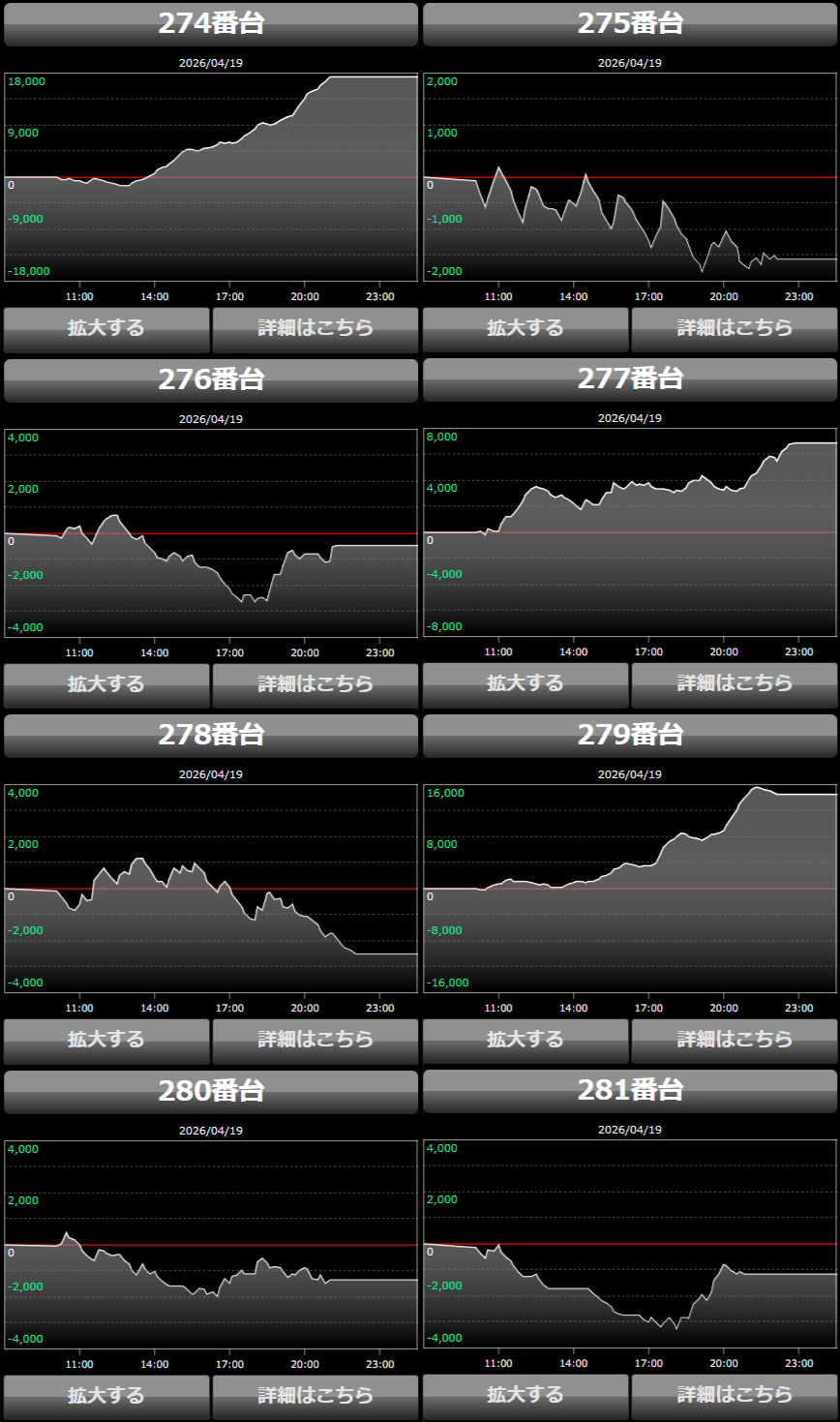Image resolution: width=840 pixels, height=1422 pixels.
Task: Enlarge the graph for 275番台
Action: click(x=525, y=329)
